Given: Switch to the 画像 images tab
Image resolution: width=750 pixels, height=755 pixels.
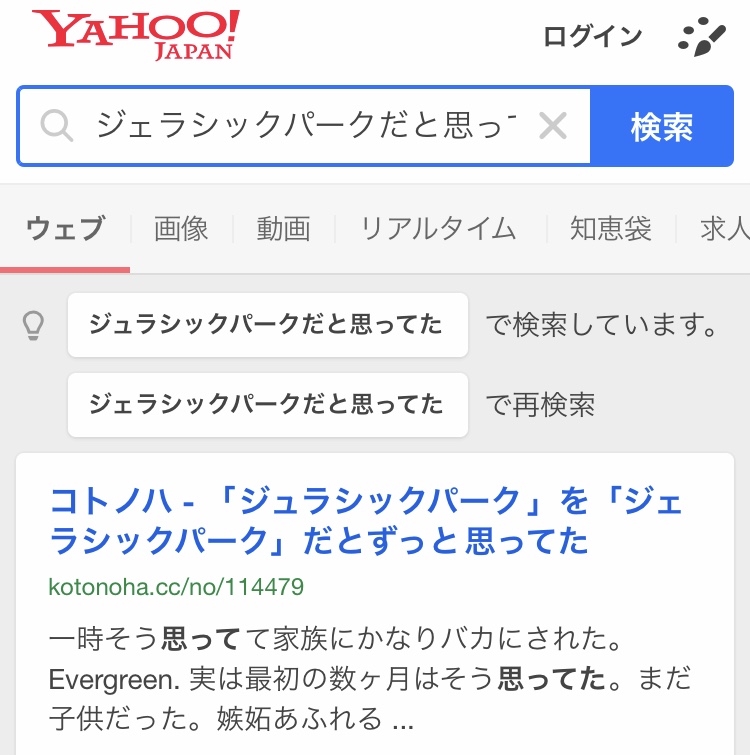Looking at the screenshot, I should pos(181,229).
